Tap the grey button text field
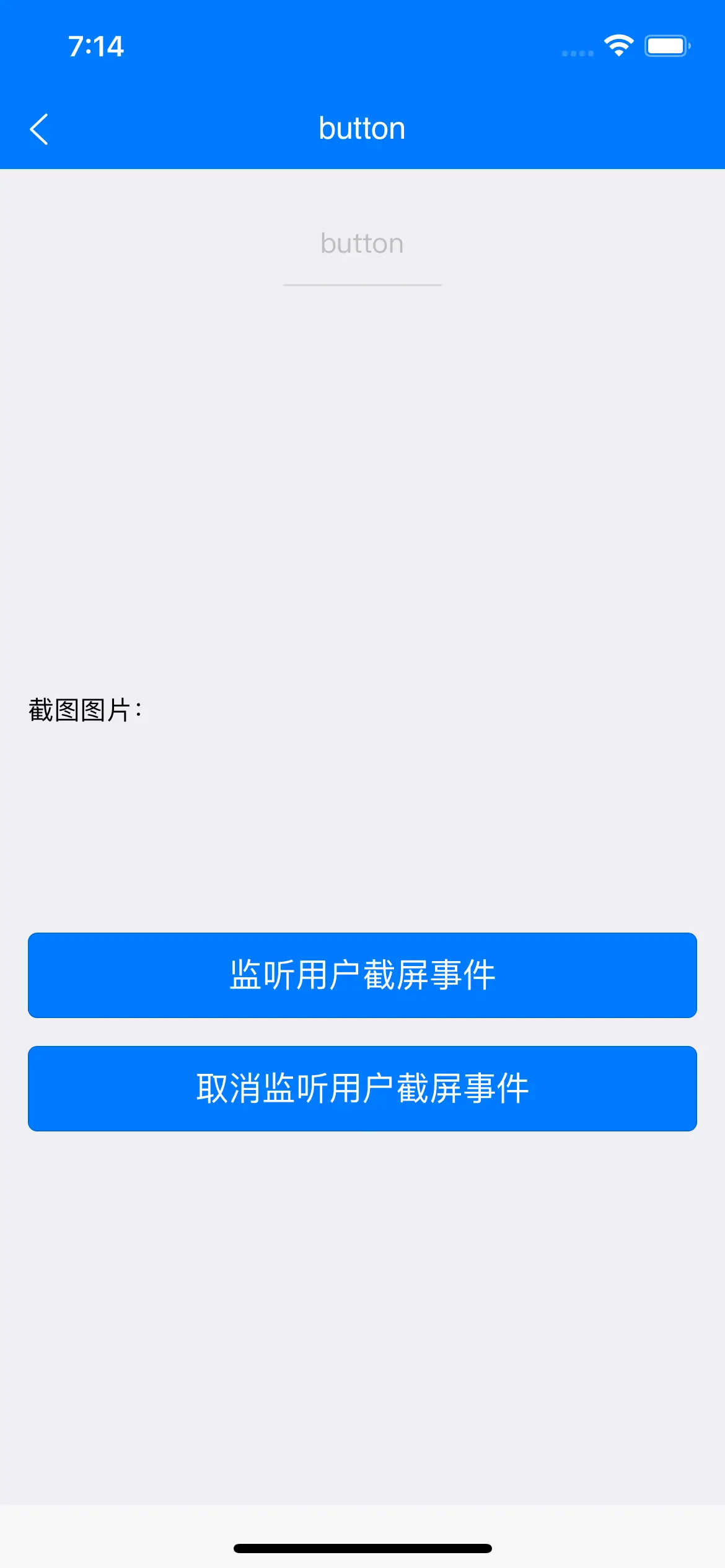The image size is (725, 1568). point(362,244)
